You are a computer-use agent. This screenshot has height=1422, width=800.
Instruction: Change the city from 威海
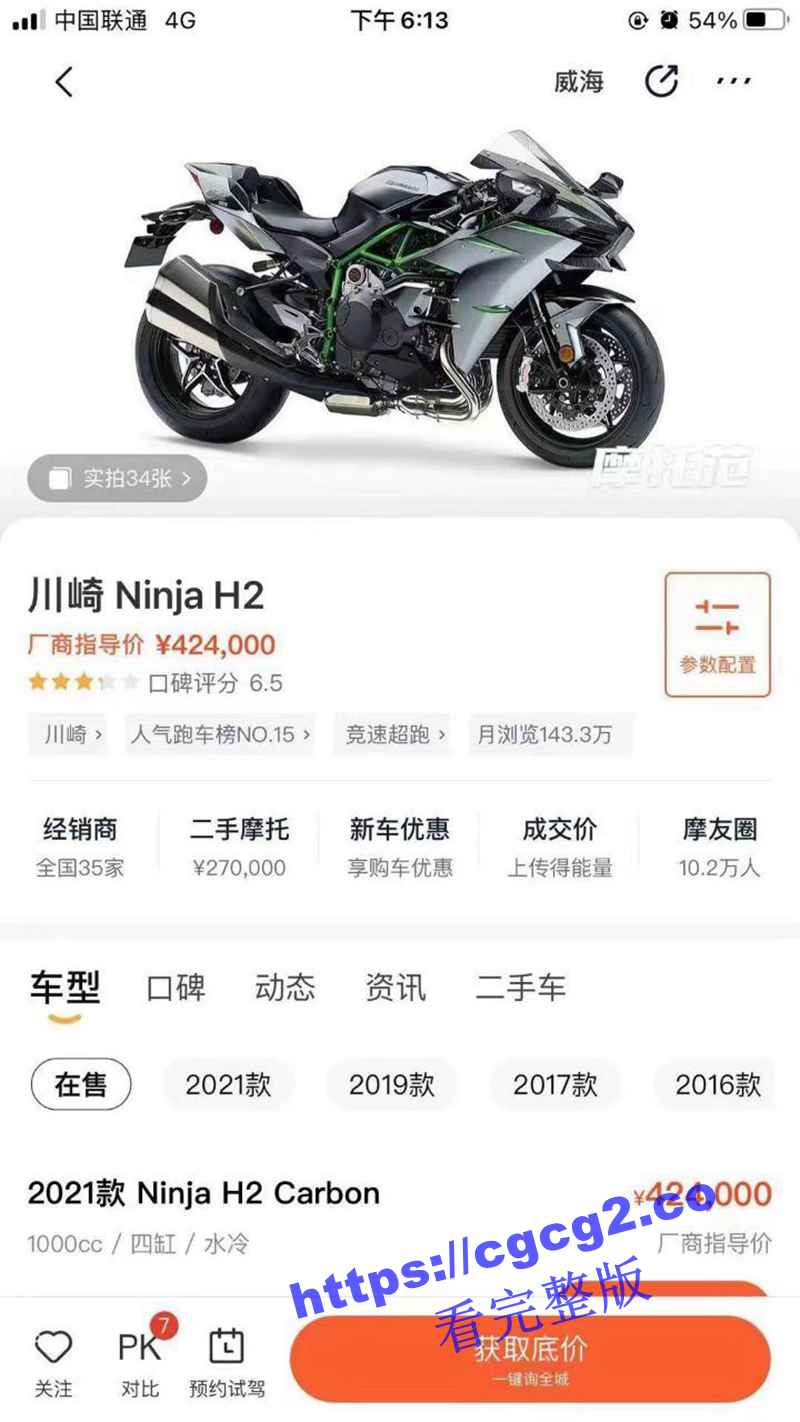[579, 82]
